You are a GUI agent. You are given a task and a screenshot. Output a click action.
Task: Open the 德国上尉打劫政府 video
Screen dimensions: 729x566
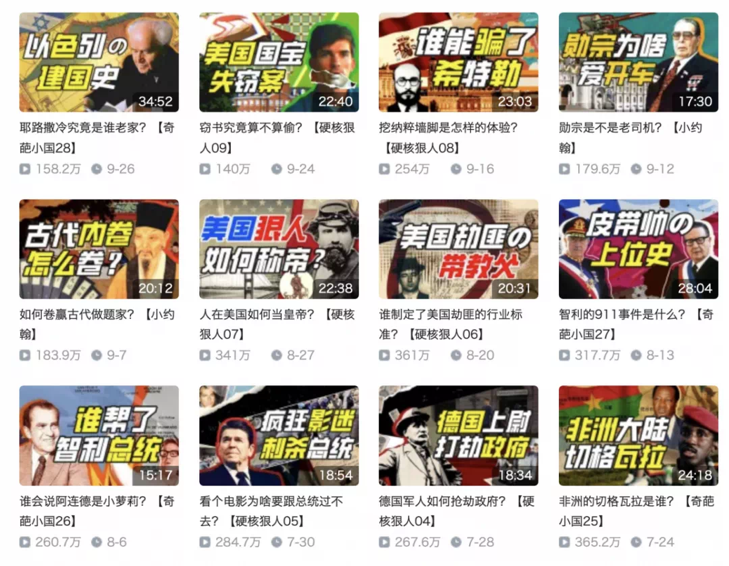point(458,435)
